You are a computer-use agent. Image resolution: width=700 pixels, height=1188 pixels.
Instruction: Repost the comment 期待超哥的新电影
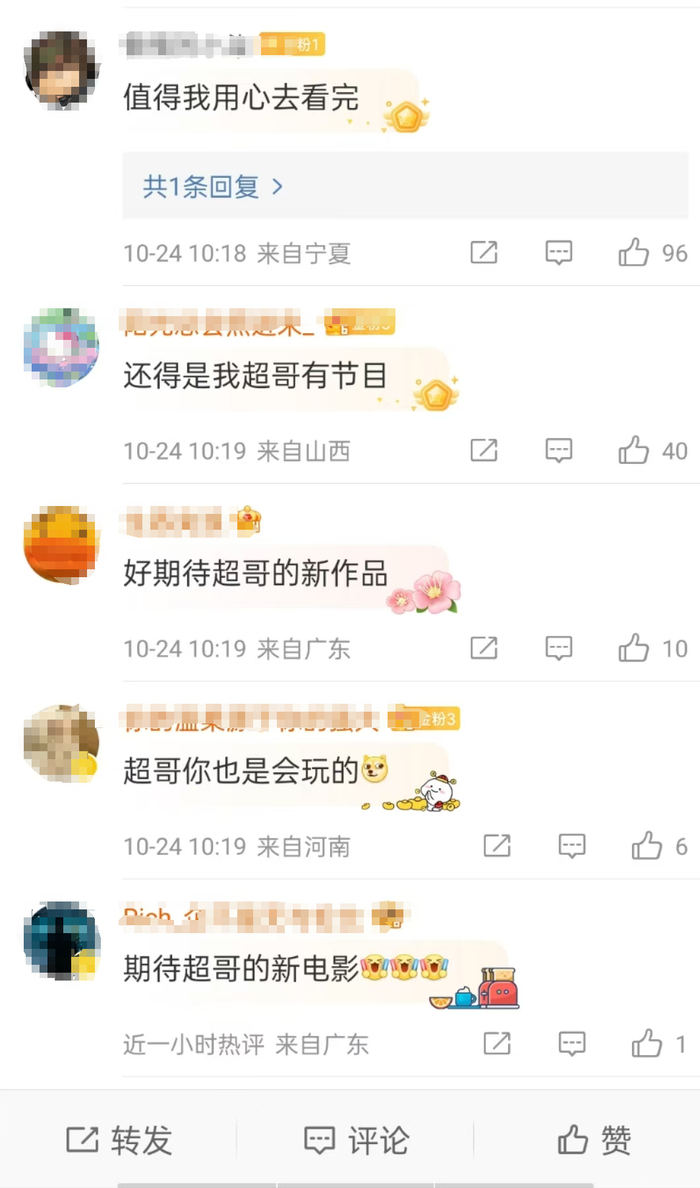497,1044
